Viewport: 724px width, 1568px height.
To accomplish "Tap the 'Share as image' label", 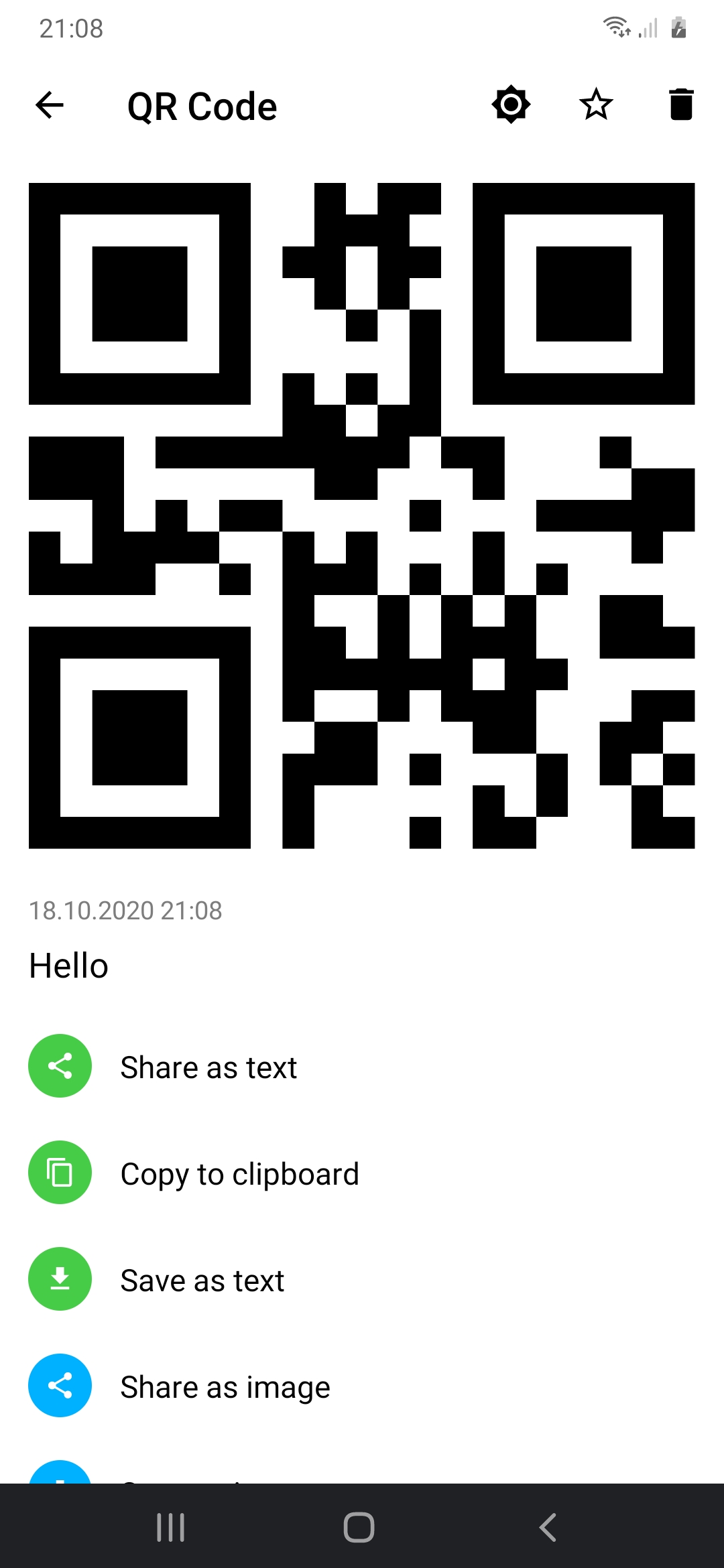I will (x=225, y=1386).
